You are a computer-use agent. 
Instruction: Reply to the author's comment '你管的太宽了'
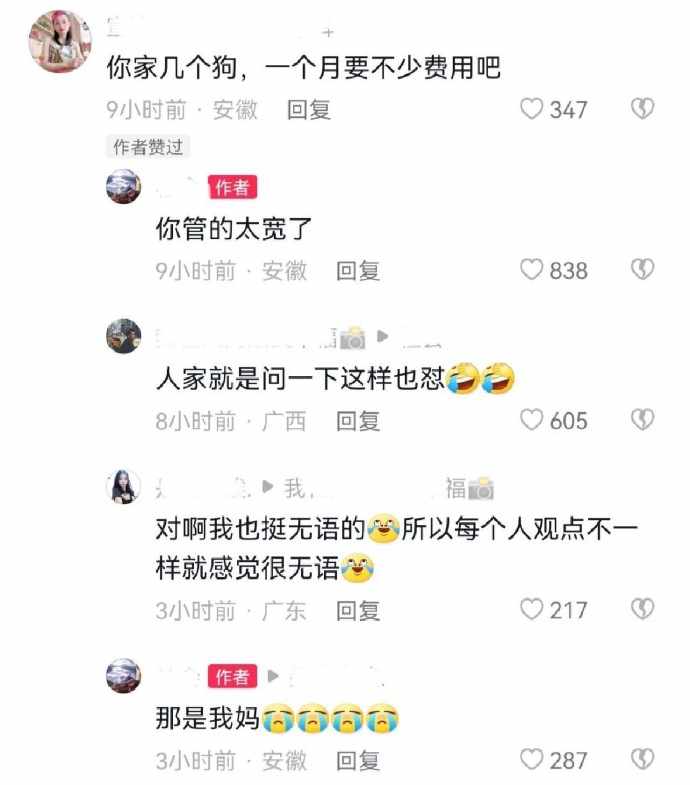click(358, 270)
